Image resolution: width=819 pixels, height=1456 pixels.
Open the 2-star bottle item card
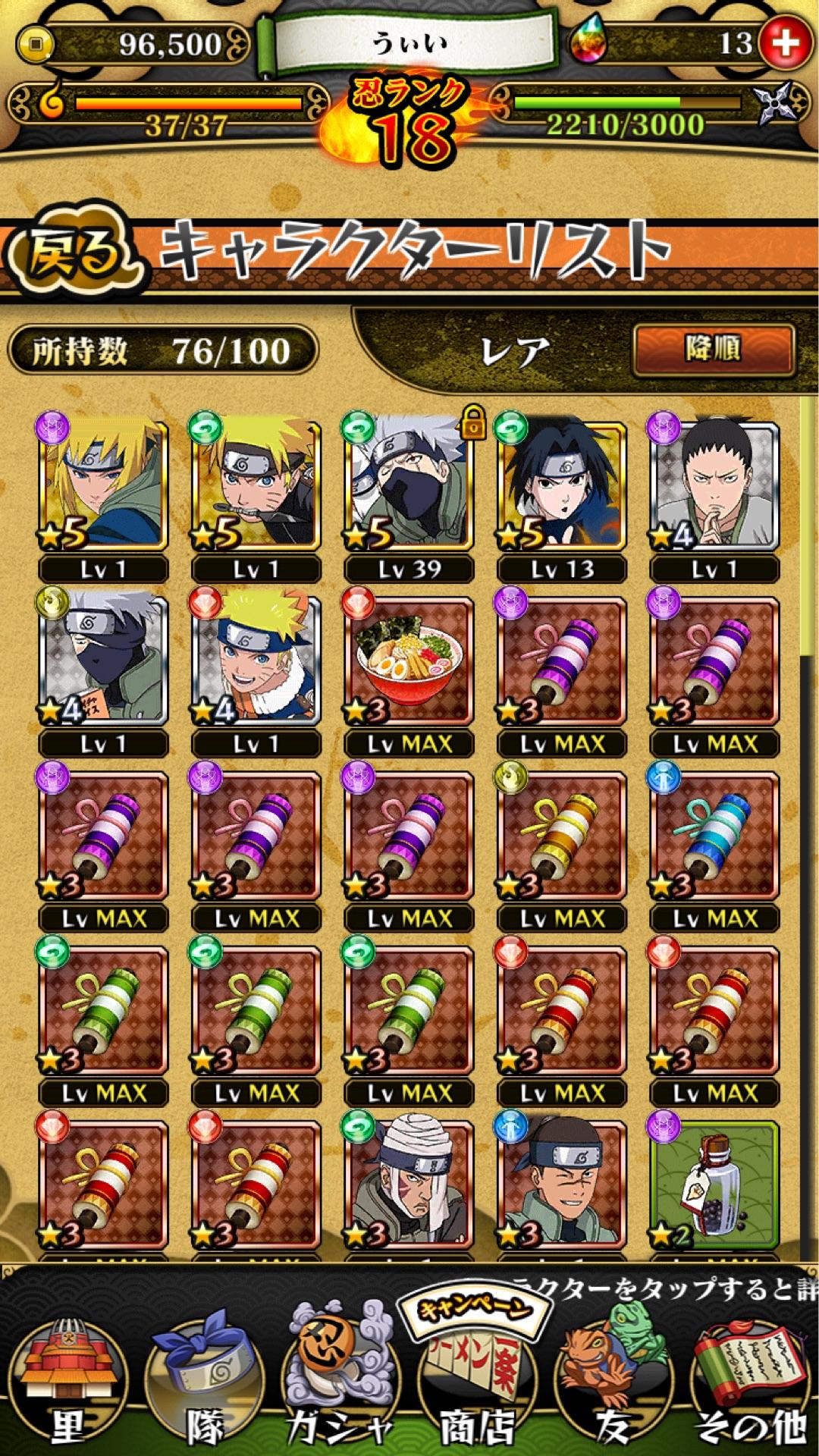(x=714, y=1183)
